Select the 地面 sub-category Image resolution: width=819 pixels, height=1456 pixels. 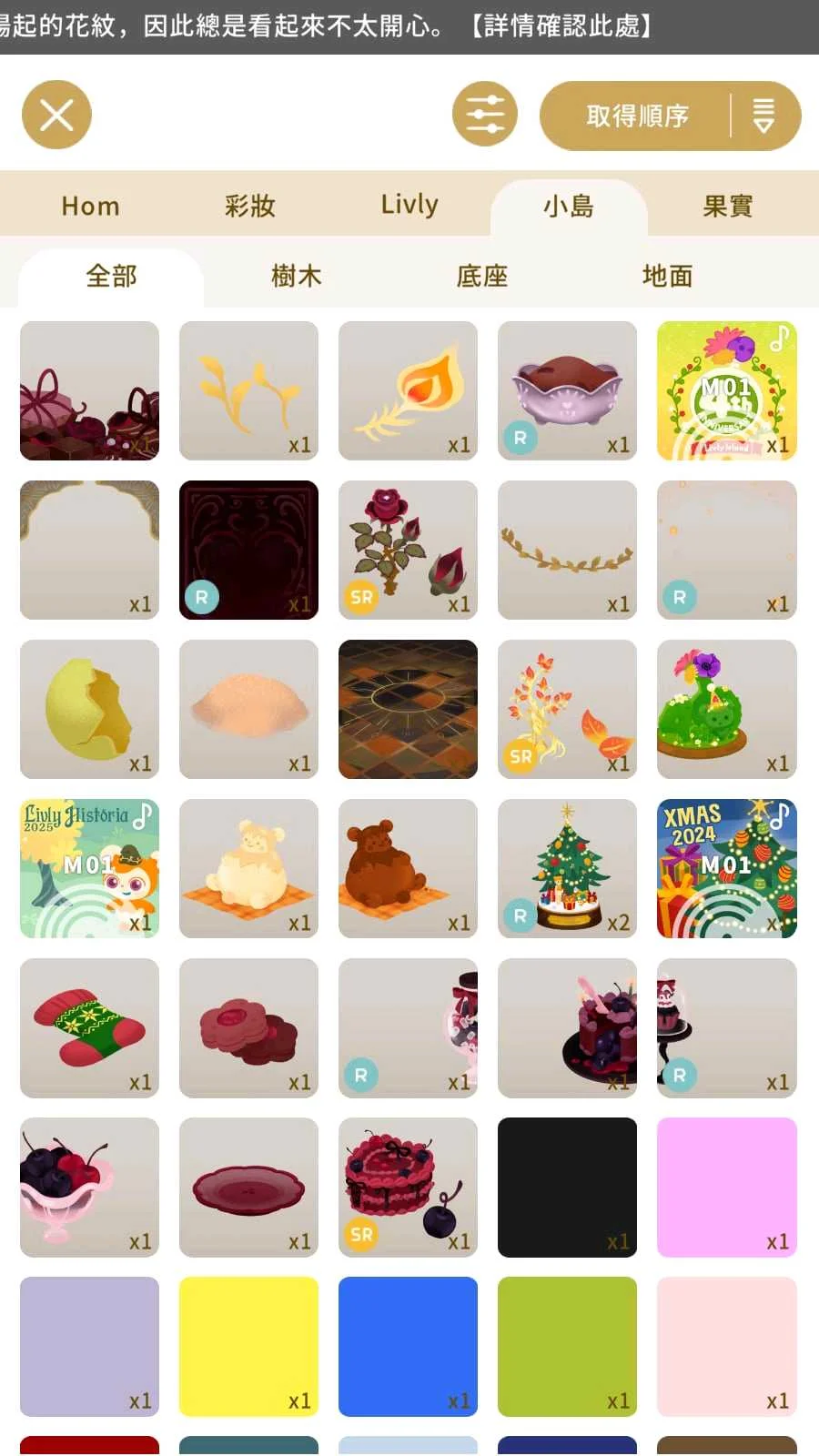pyautogui.click(x=667, y=276)
